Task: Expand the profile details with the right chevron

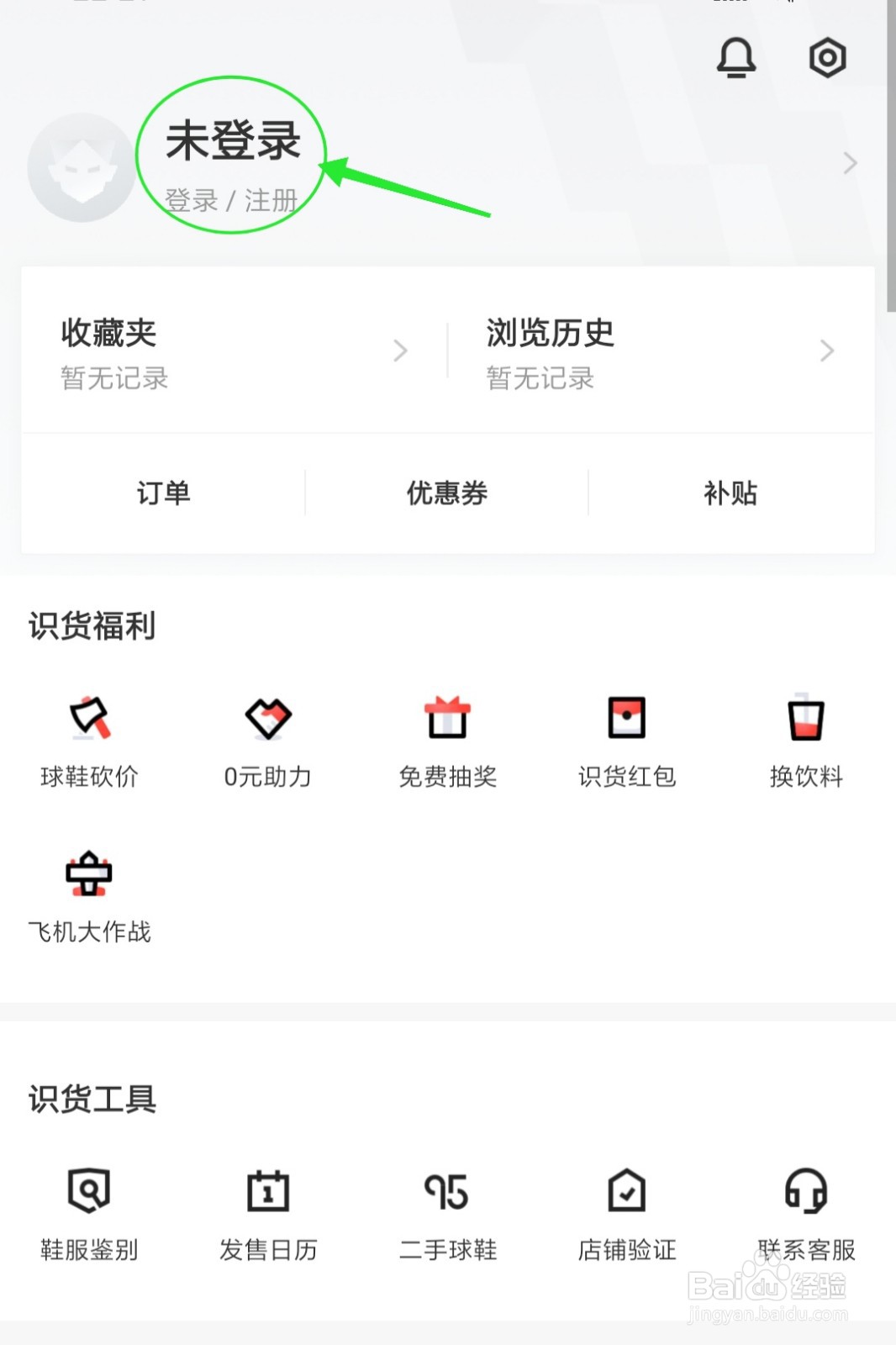Action: point(849,163)
